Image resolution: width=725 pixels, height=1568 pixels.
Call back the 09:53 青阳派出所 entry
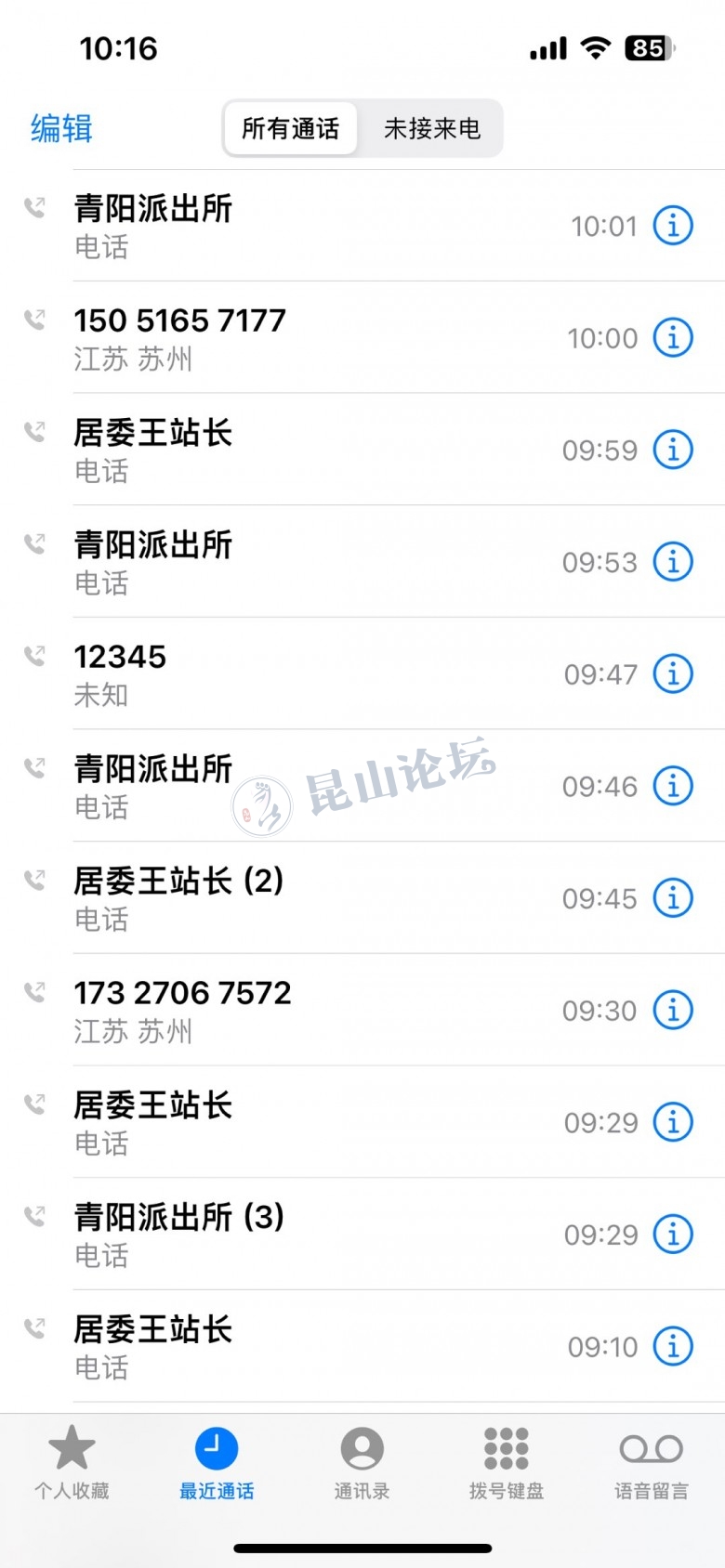click(153, 546)
